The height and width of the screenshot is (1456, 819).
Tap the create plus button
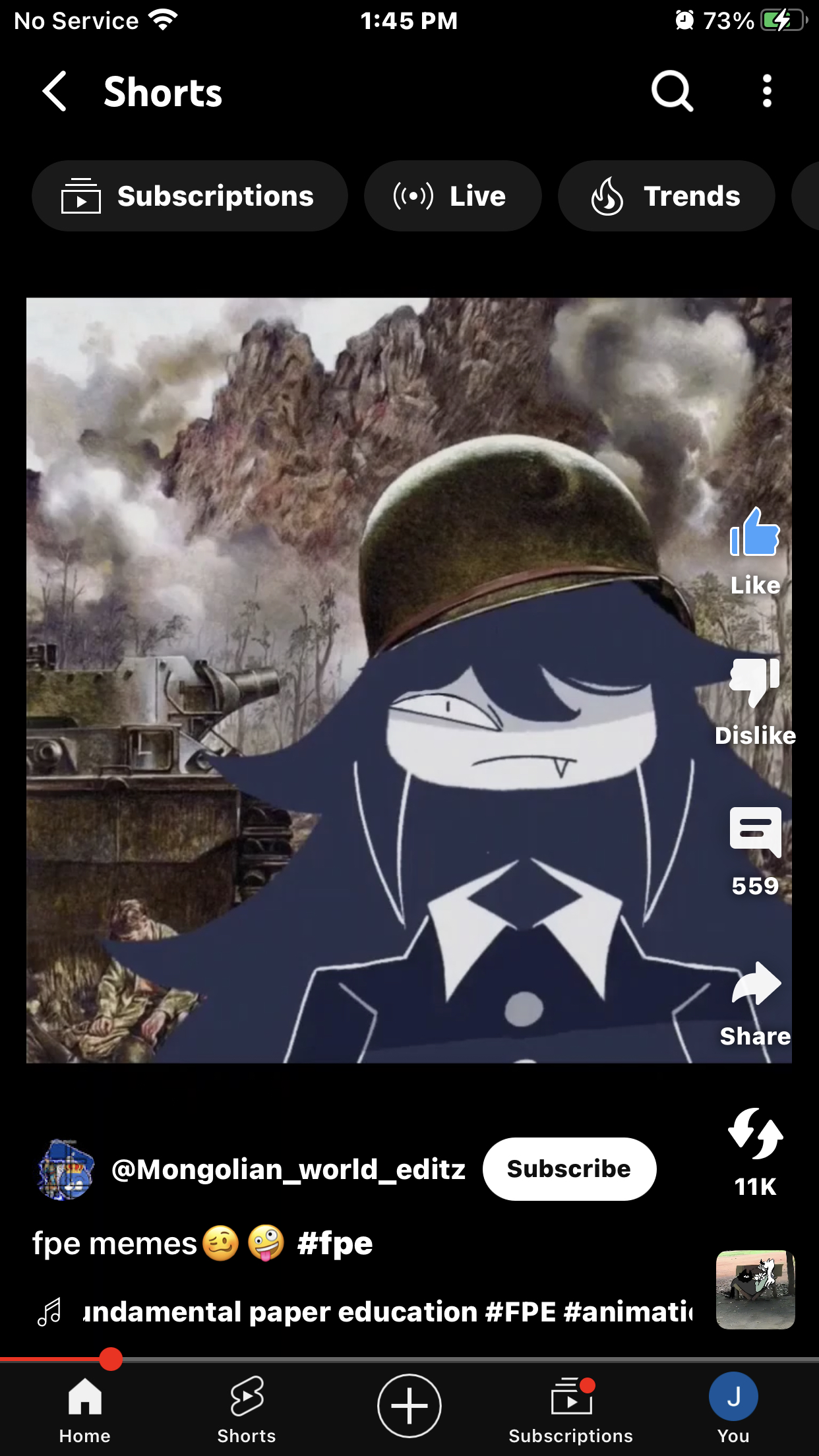click(x=409, y=1406)
